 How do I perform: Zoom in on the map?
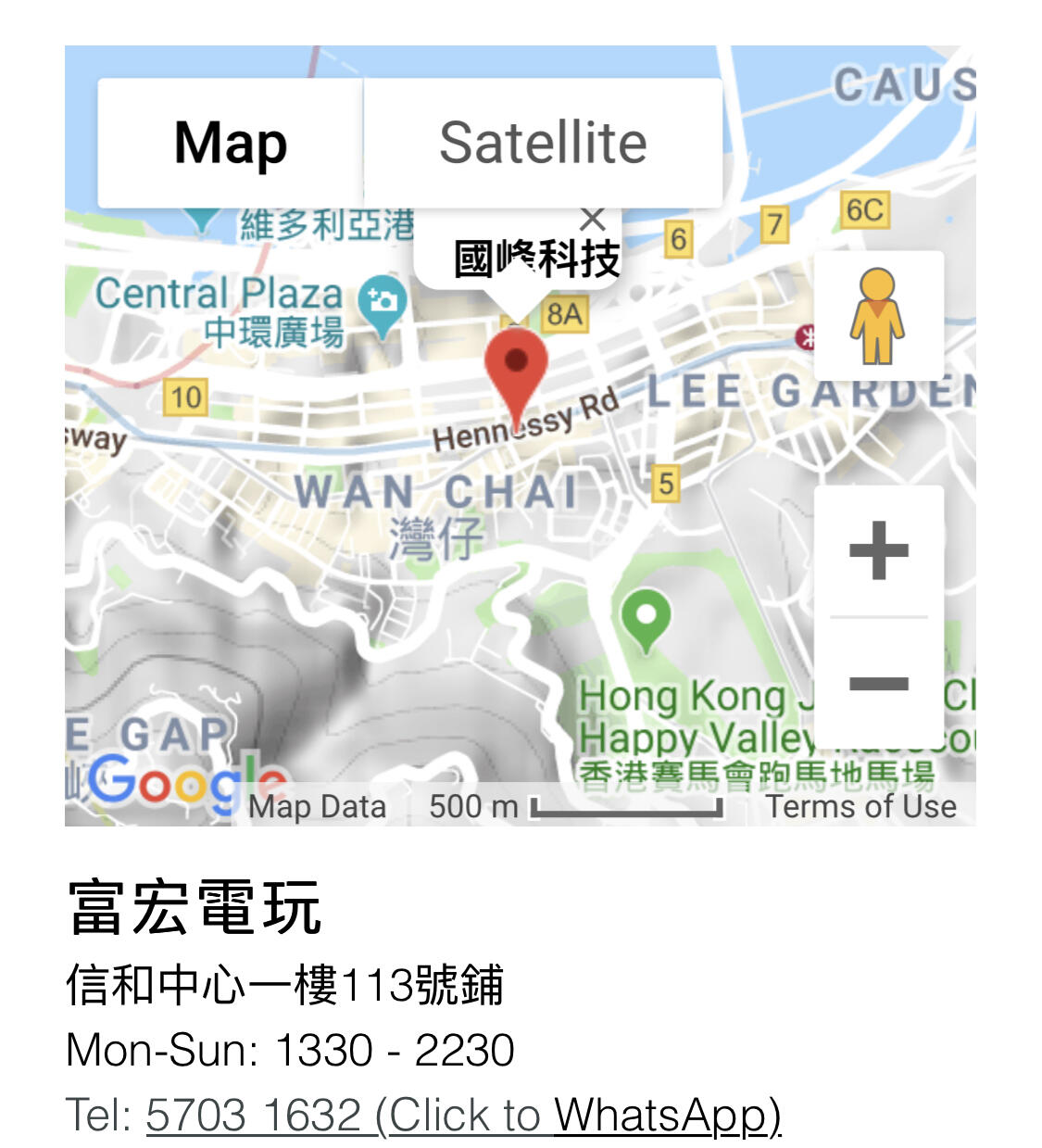pyautogui.click(x=878, y=550)
